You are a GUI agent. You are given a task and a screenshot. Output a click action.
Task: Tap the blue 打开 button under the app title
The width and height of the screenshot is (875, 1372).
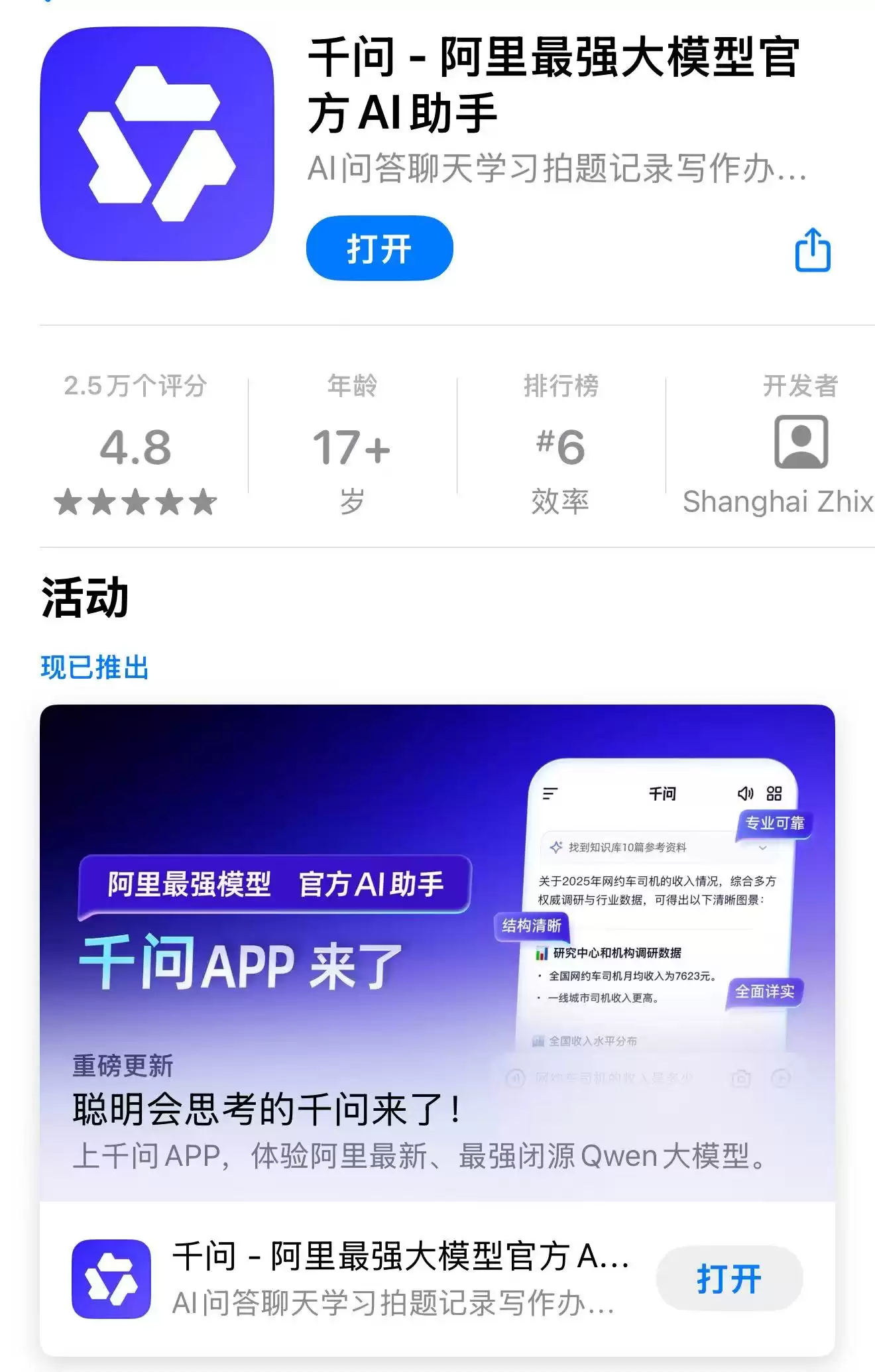379,249
